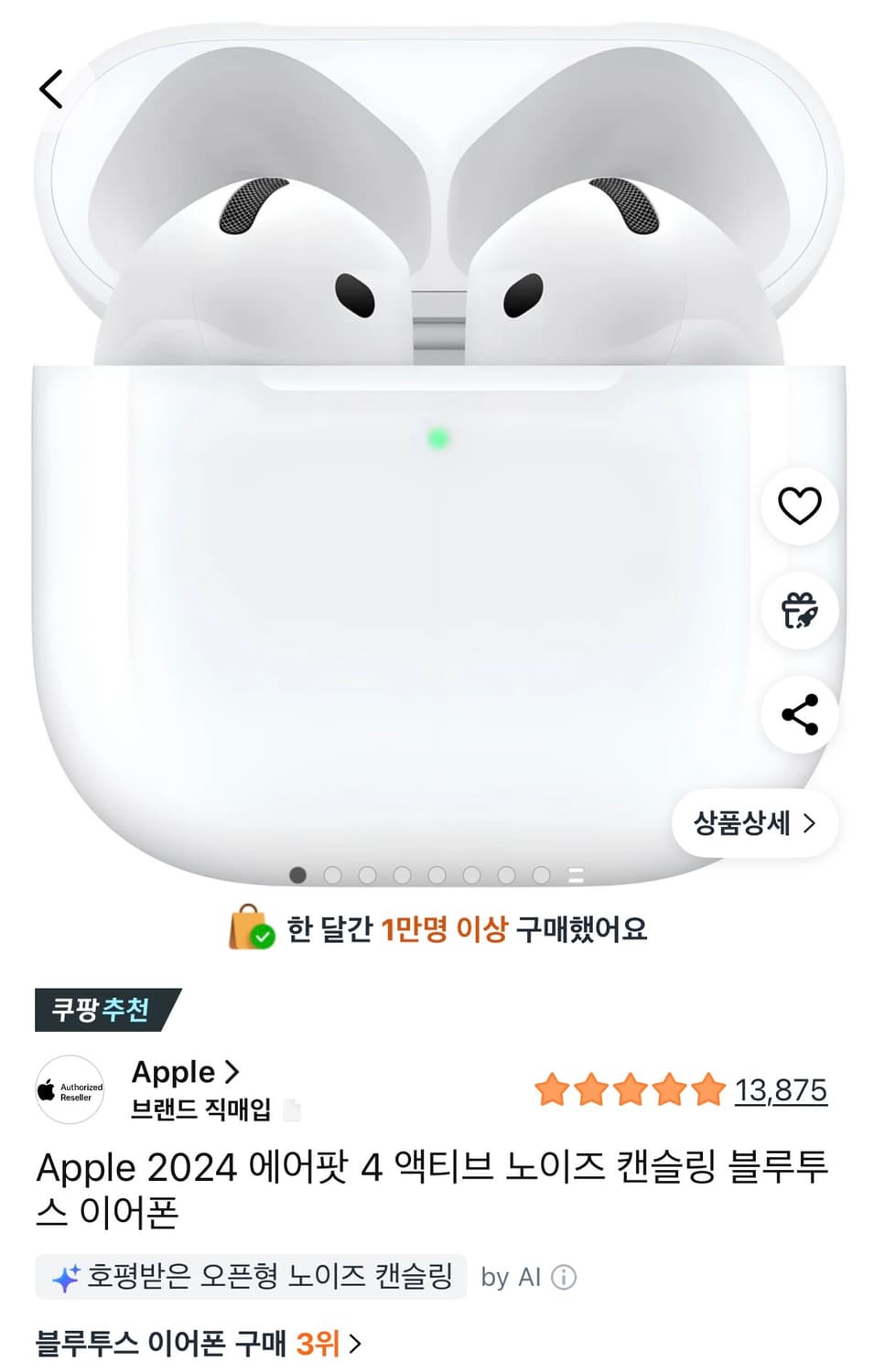The width and height of the screenshot is (874, 1372).
Task: Select the first carousel dot indicator
Action: 297,875
